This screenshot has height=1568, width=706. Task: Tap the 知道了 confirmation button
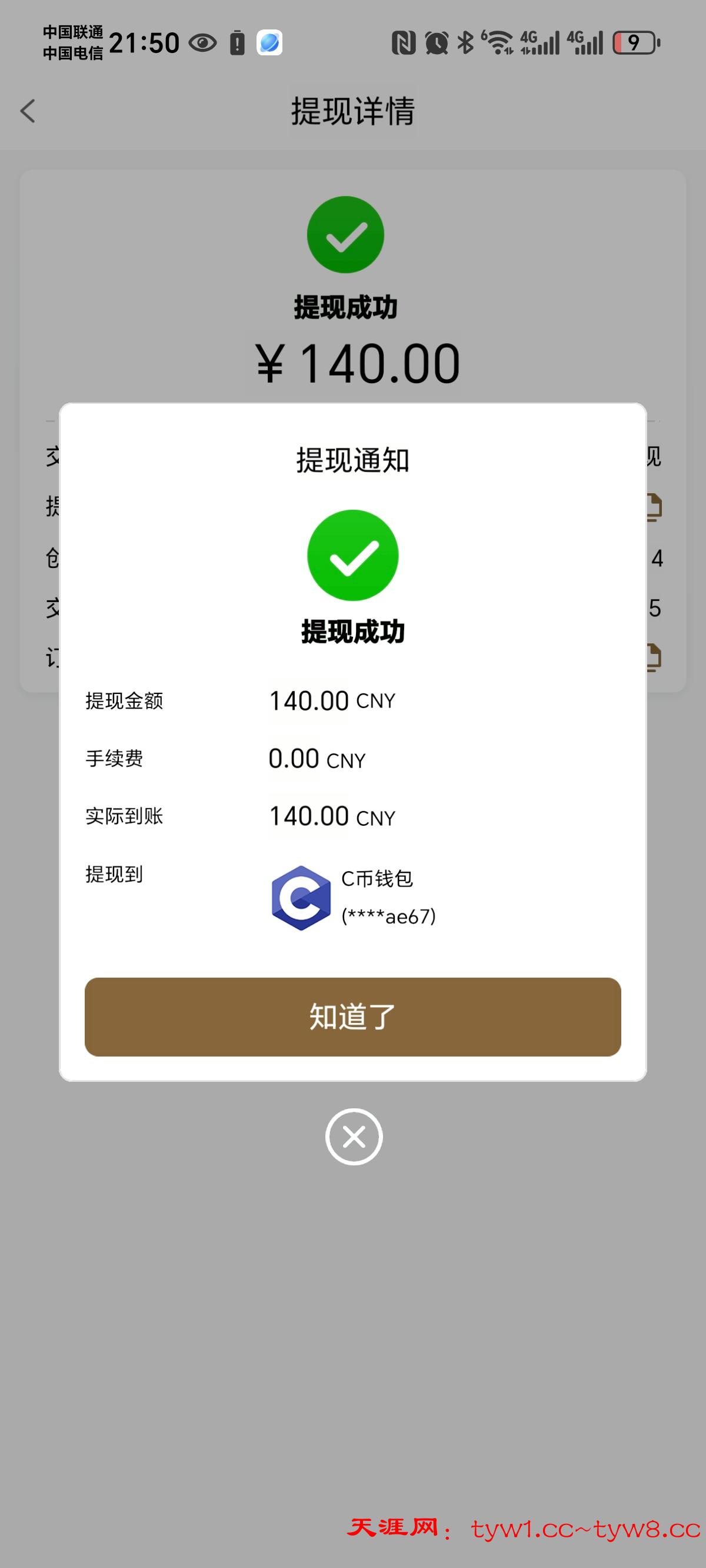point(352,1016)
